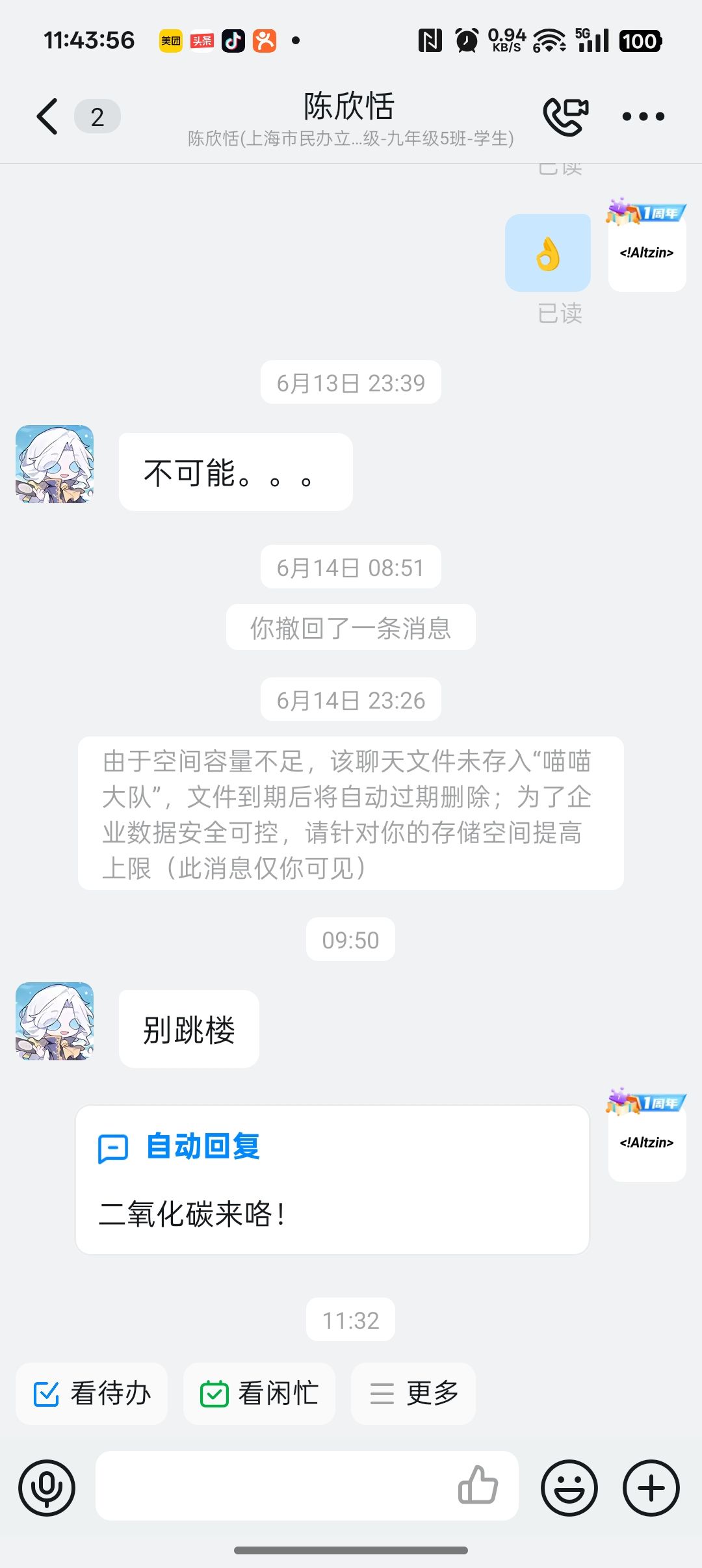The height and width of the screenshot is (1568, 702).
Task: Open the three-dot more options menu
Action: click(643, 116)
